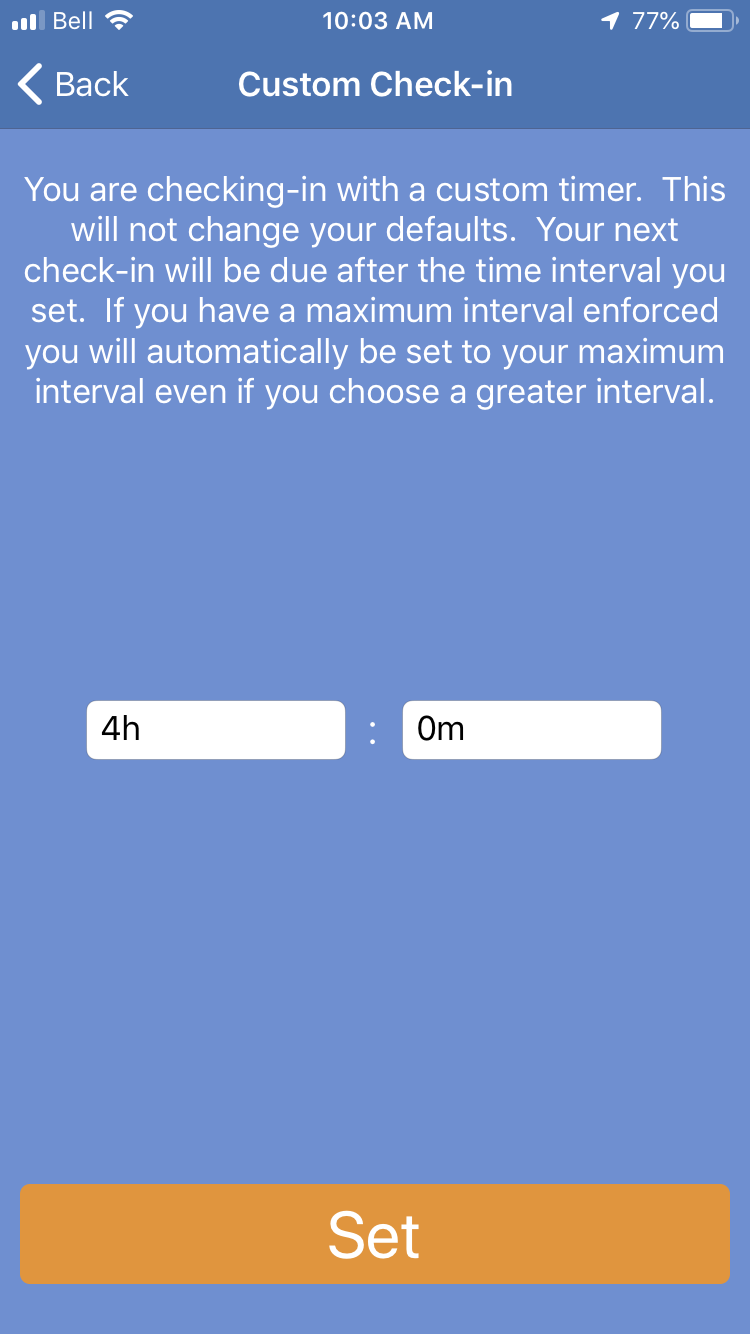The width and height of the screenshot is (750, 1334).
Task: Tap the 10:03 AM clock display
Action: click(x=378, y=19)
